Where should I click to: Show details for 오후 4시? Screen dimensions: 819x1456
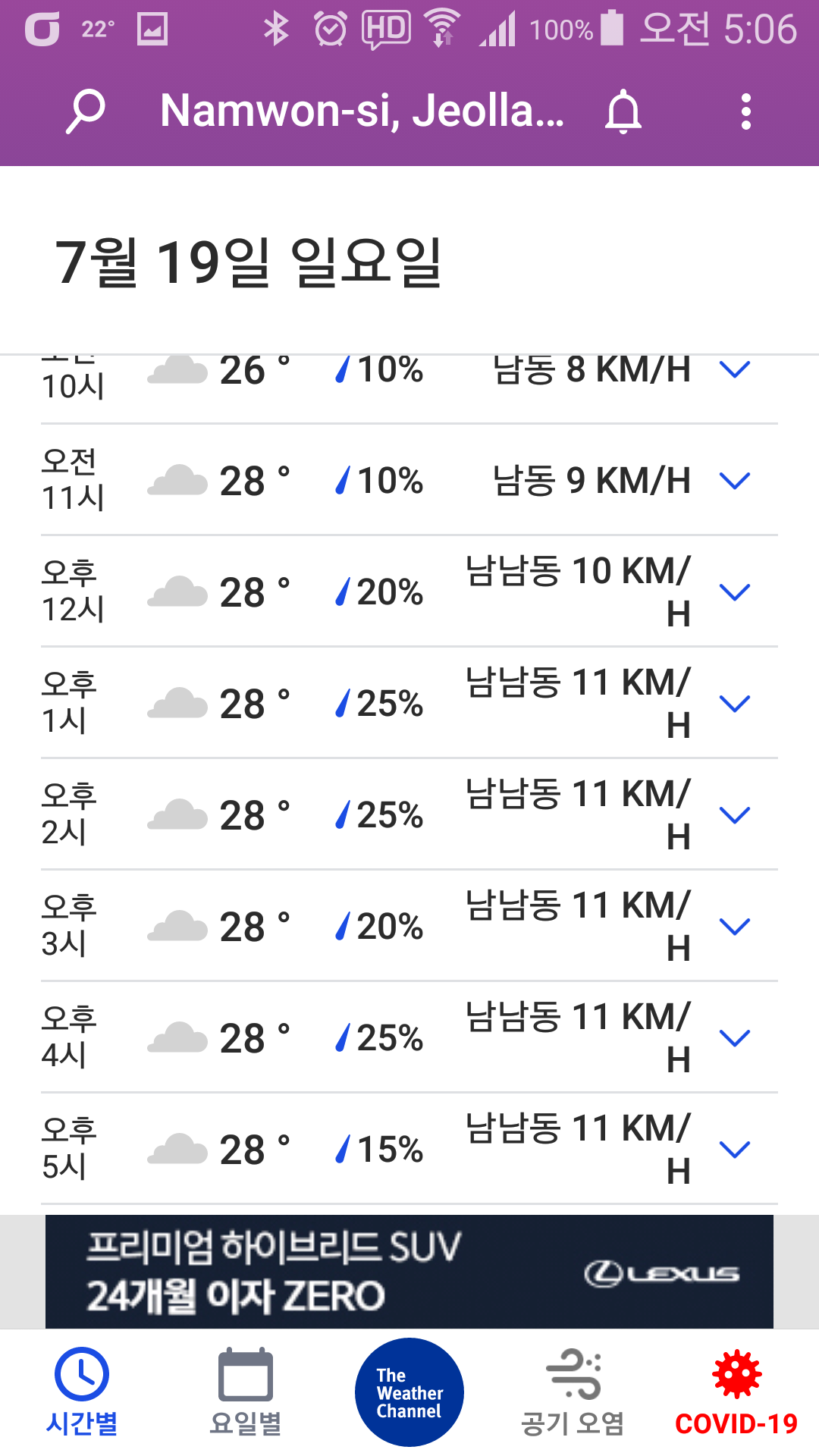pos(409,1037)
